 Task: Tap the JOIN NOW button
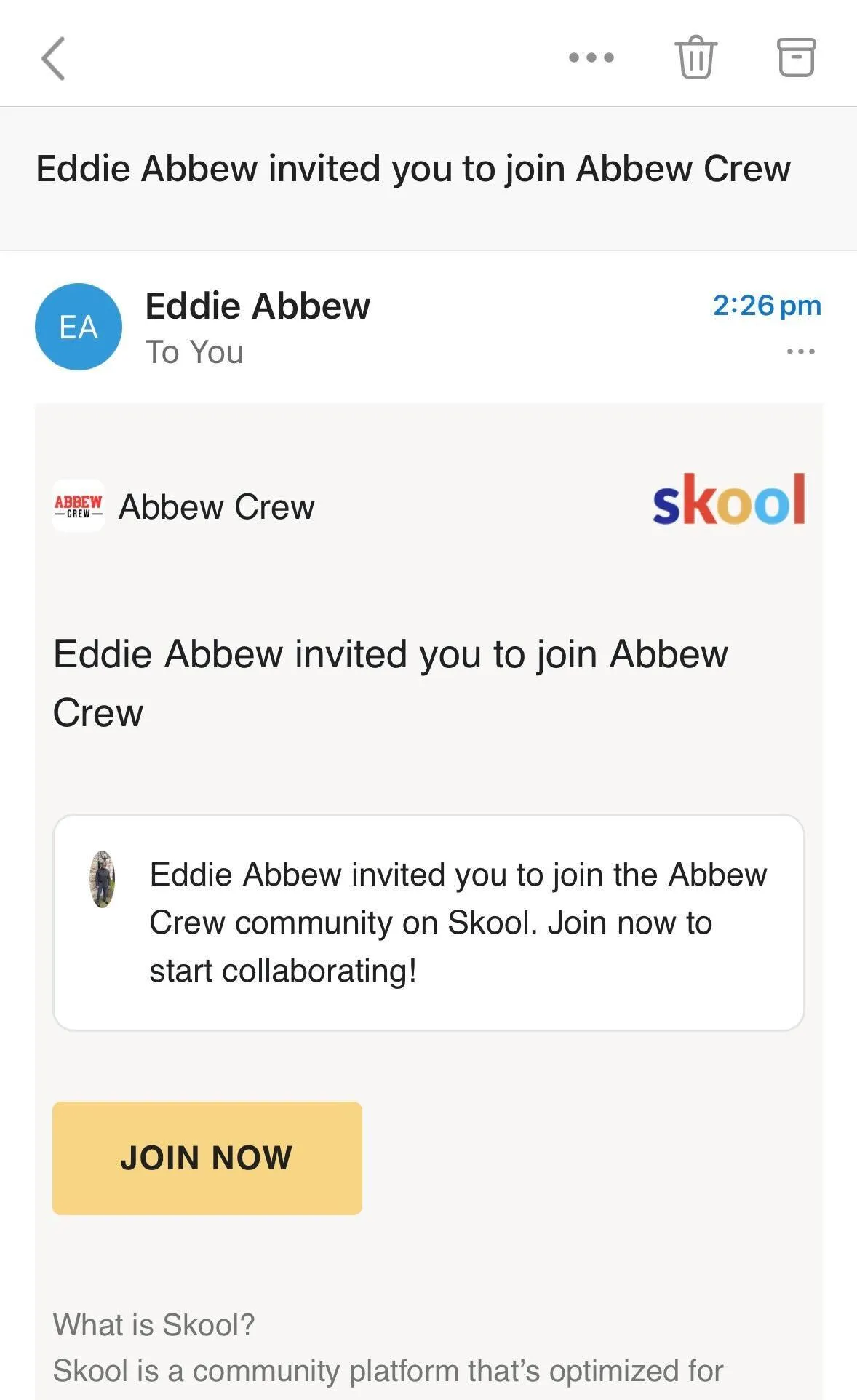(x=207, y=1158)
